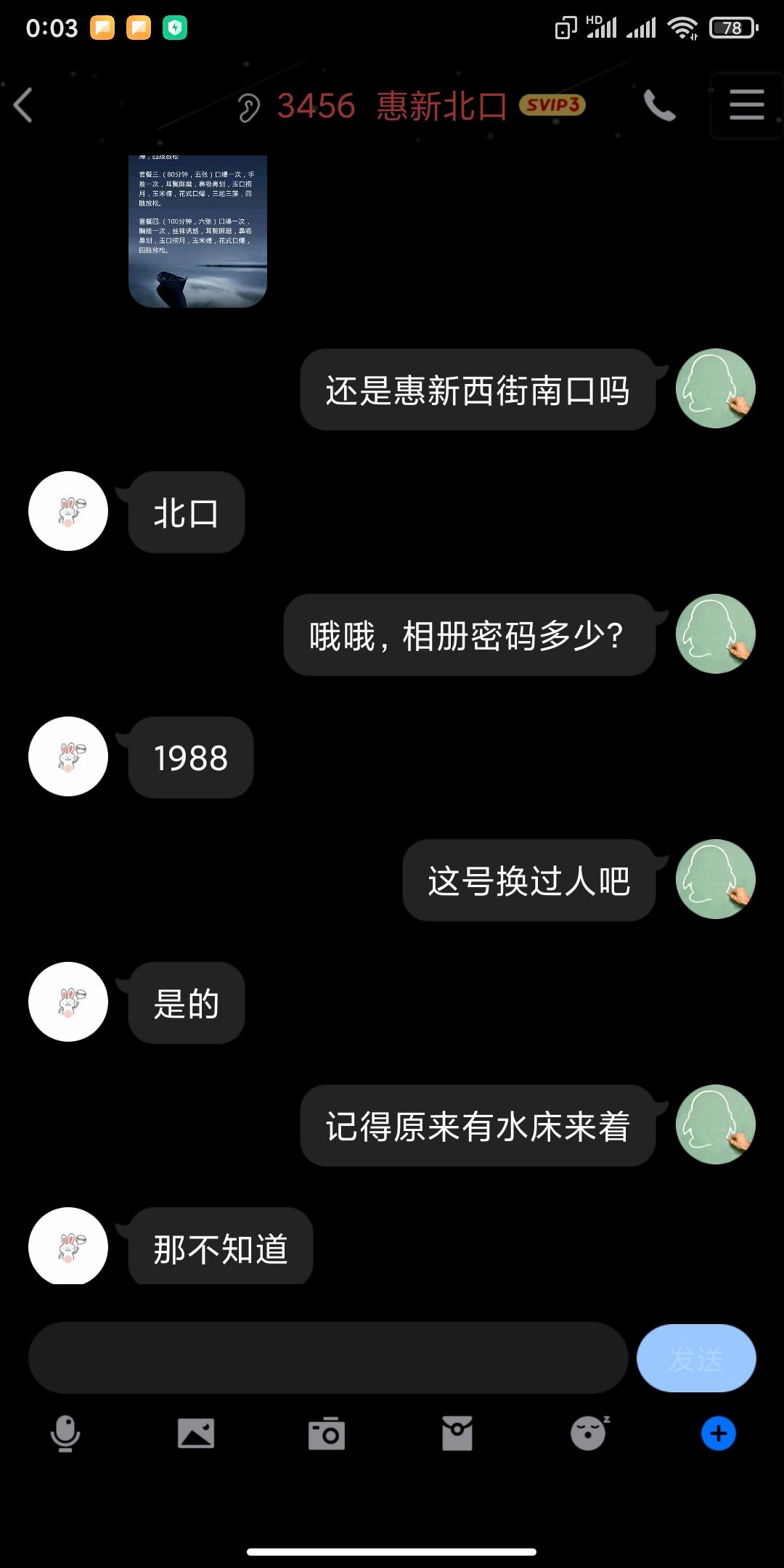784x1568 pixels.
Task: Open the photo gallery picker
Action: tap(196, 1434)
